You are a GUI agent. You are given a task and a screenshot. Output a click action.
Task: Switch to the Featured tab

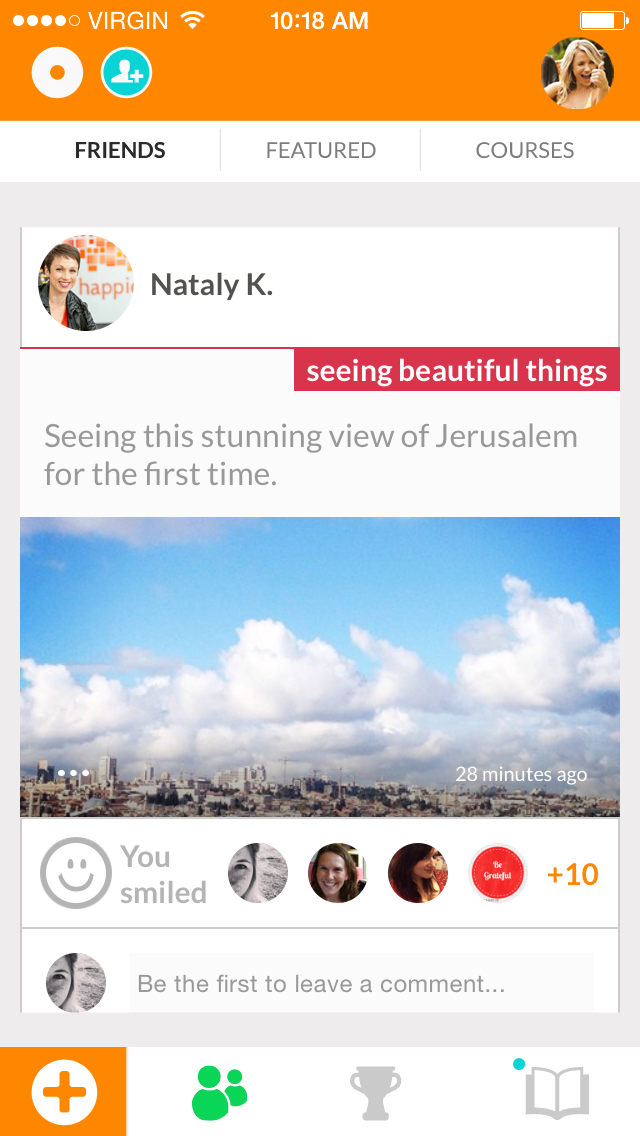pyautogui.click(x=320, y=150)
